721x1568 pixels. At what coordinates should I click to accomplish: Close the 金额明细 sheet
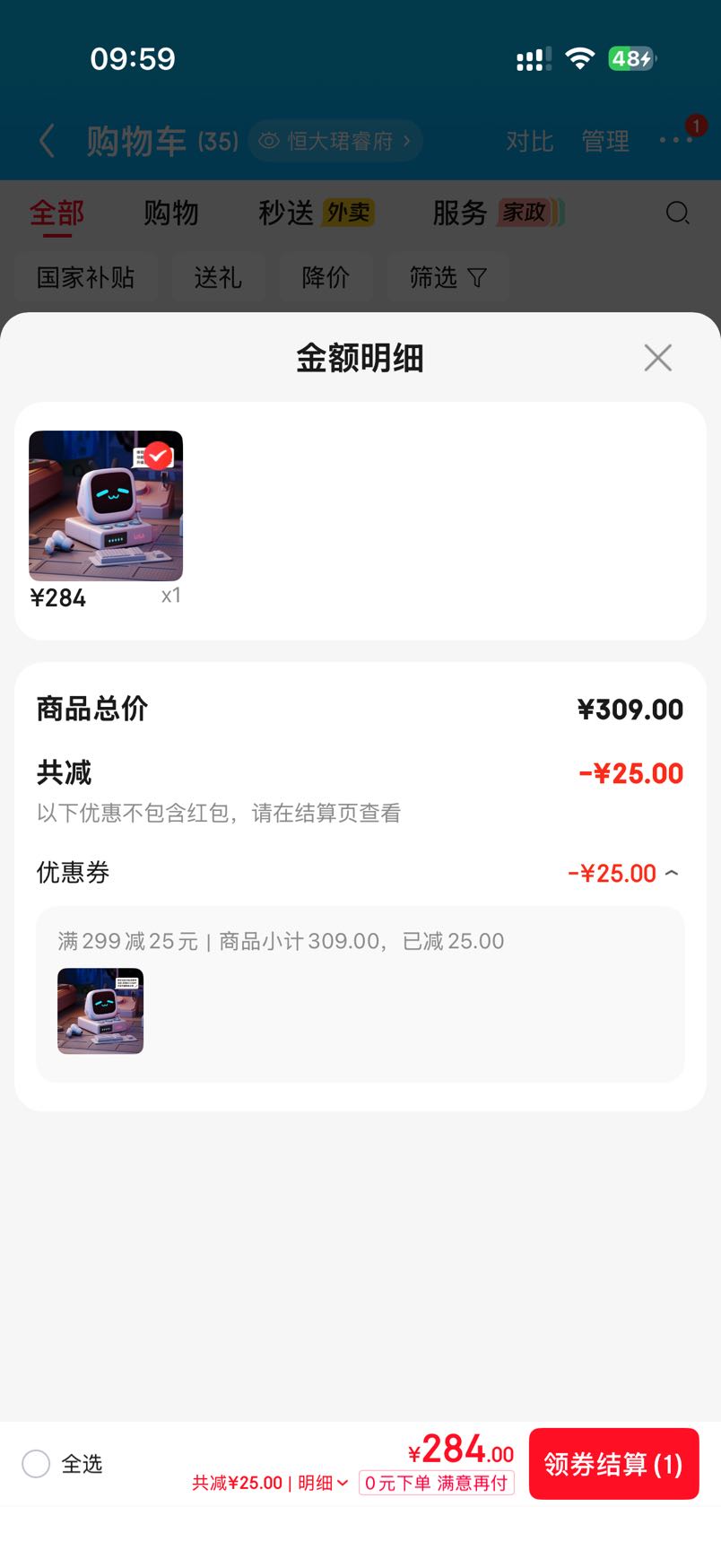(x=657, y=358)
